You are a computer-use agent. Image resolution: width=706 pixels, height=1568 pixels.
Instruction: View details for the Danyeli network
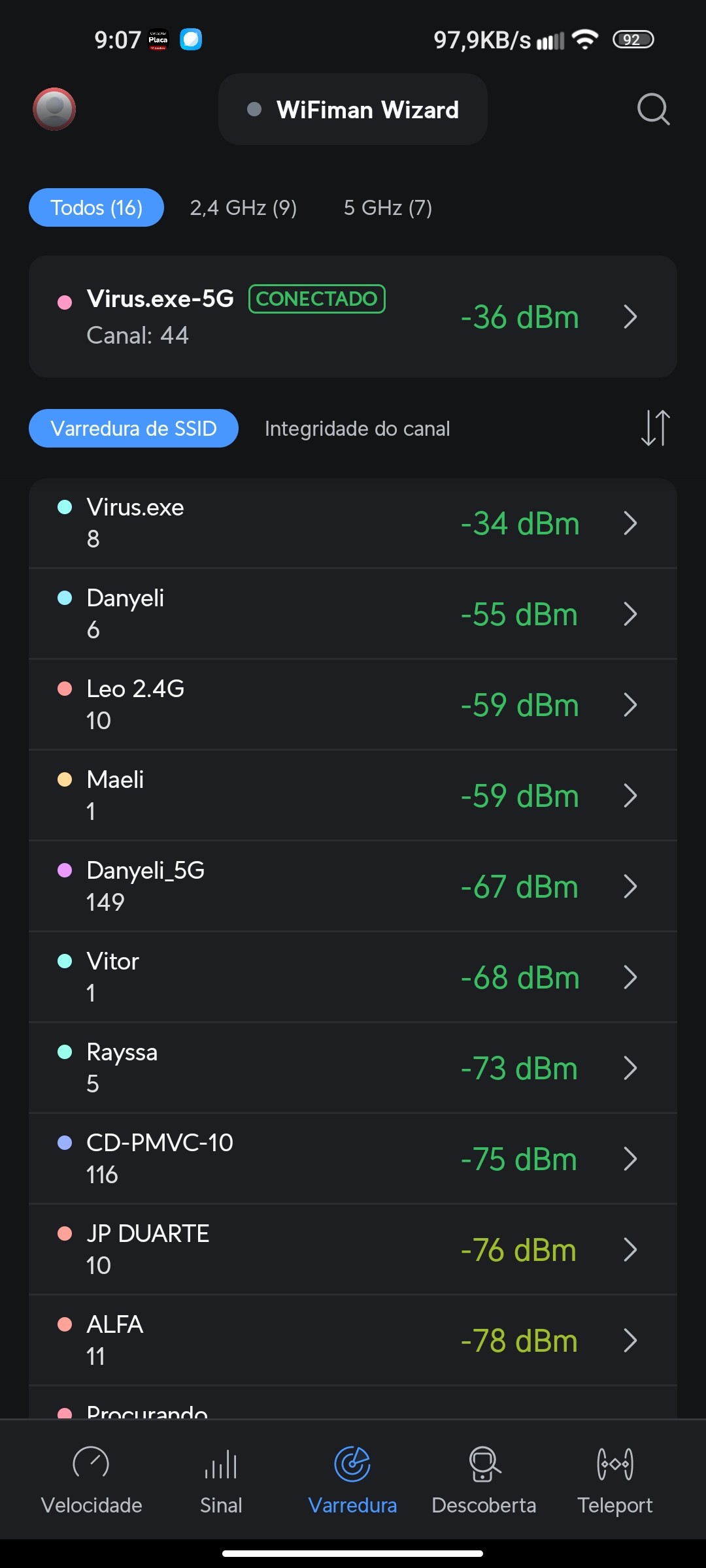353,614
